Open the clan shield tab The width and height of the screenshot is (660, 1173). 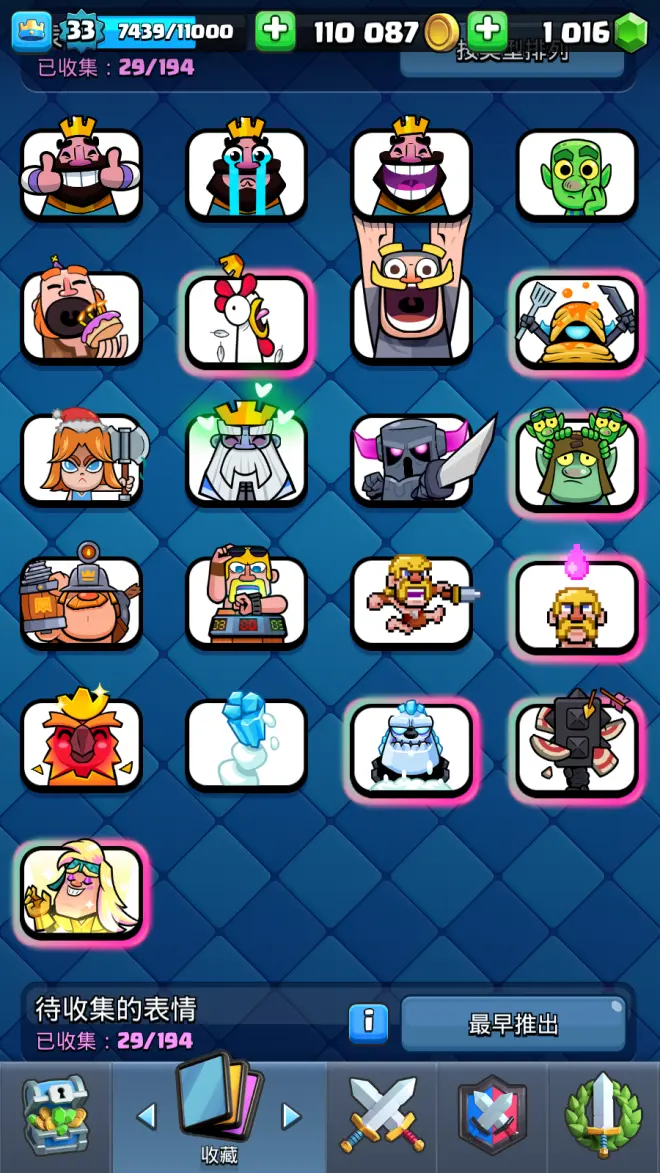(x=492, y=1115)
